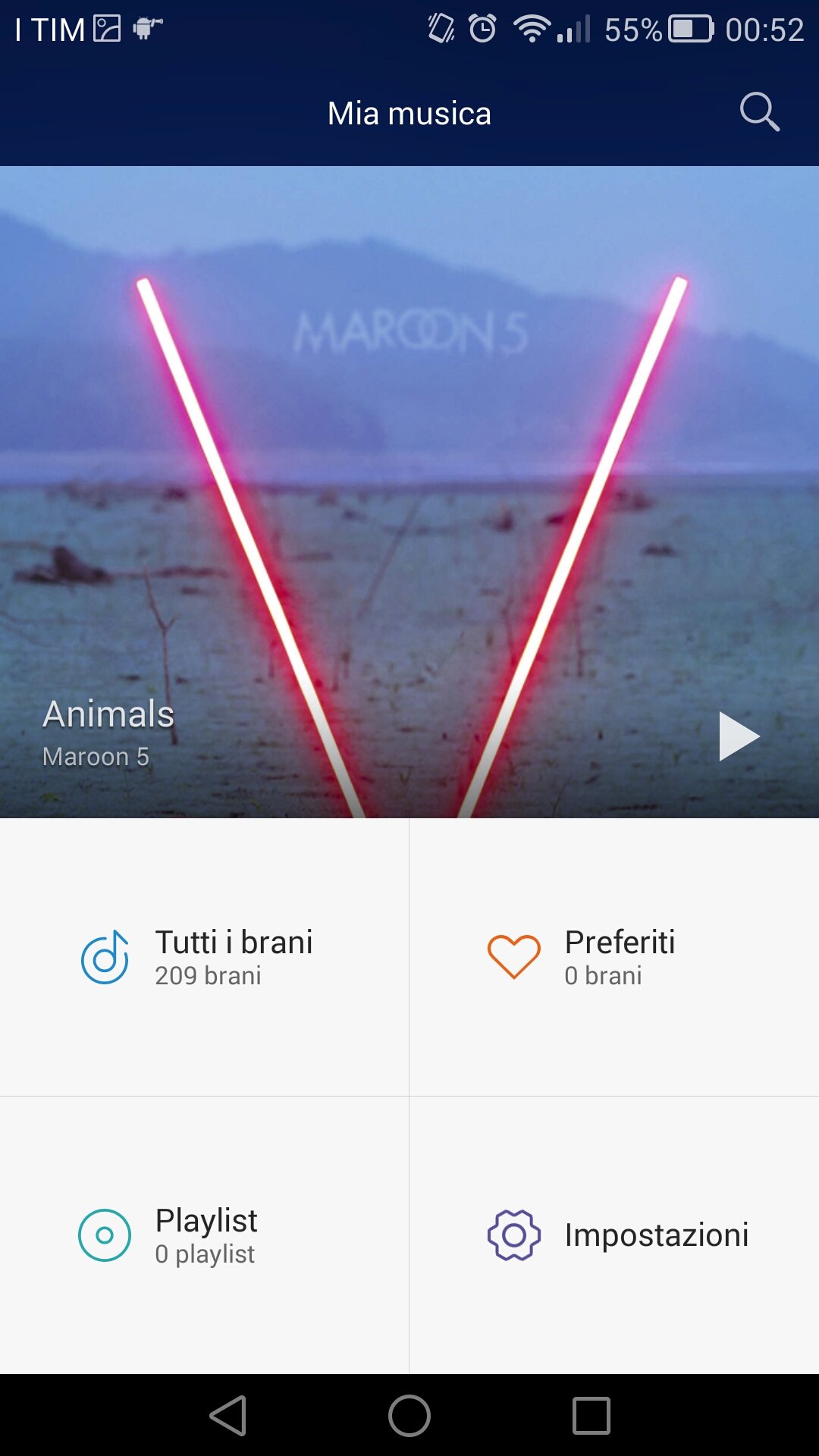Go back with the system back button
Screen dimensions: 819x1456
[228, 1415]
